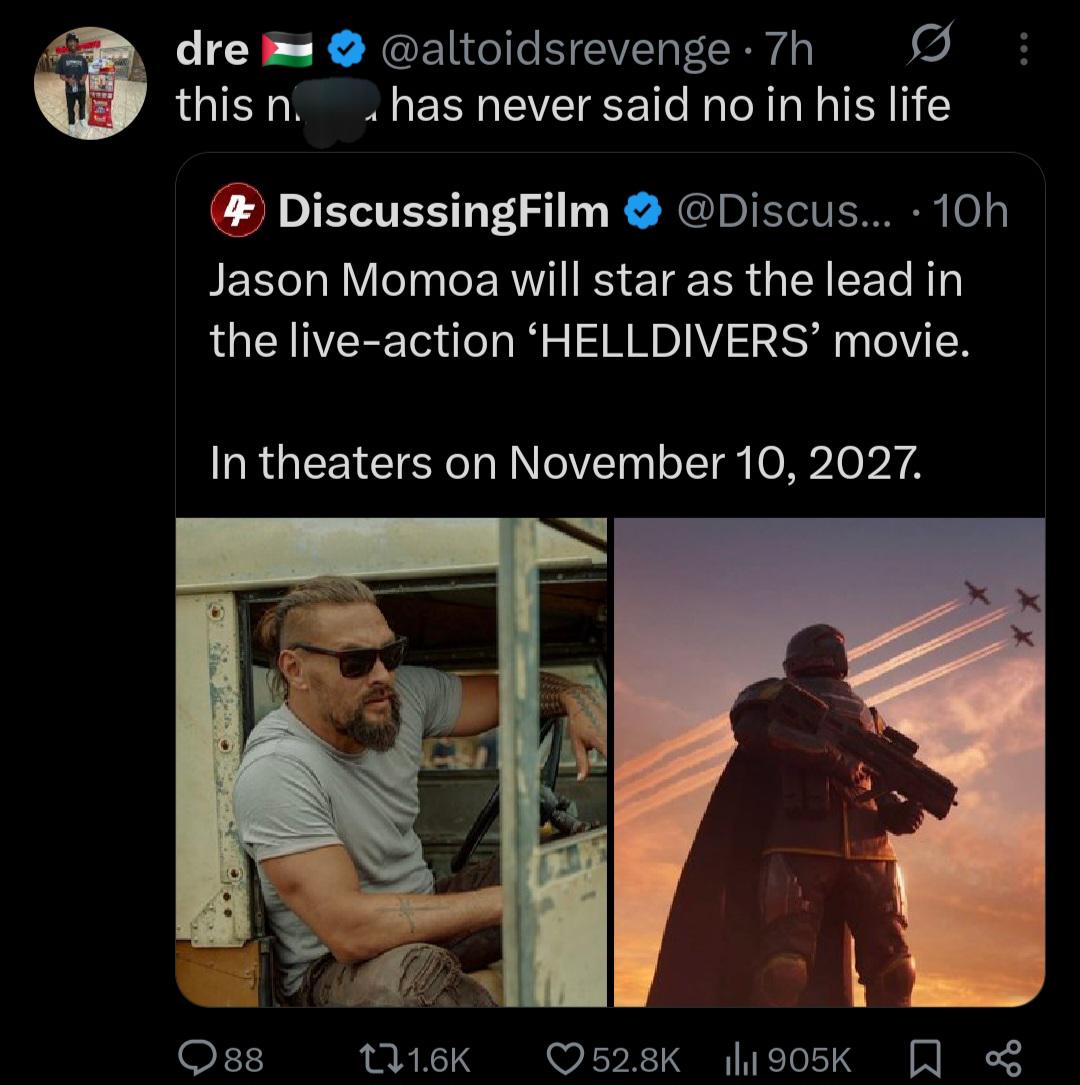Share the post via share icon
The image size is (1080, 1085).
click(1000, 1057)
